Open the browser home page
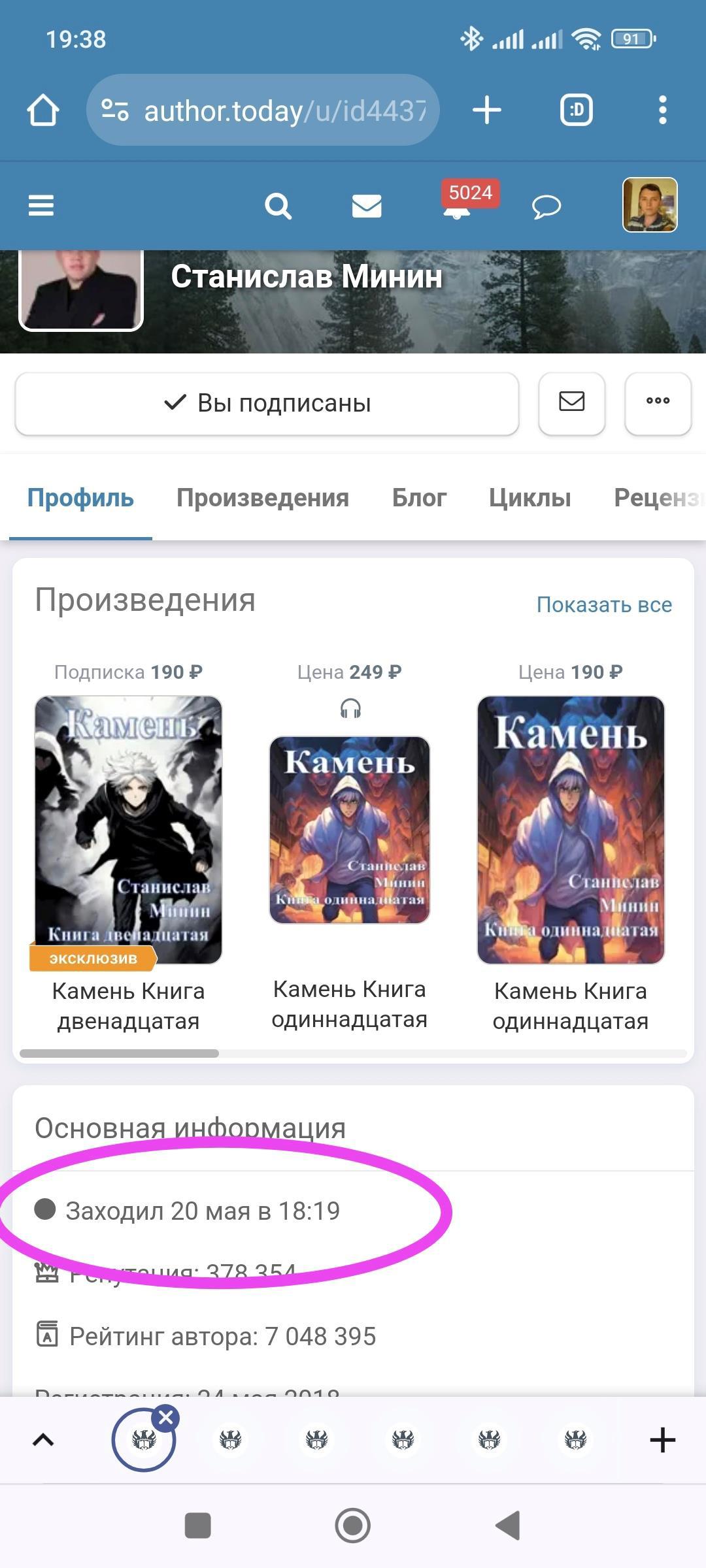 [x=43, y=110]
